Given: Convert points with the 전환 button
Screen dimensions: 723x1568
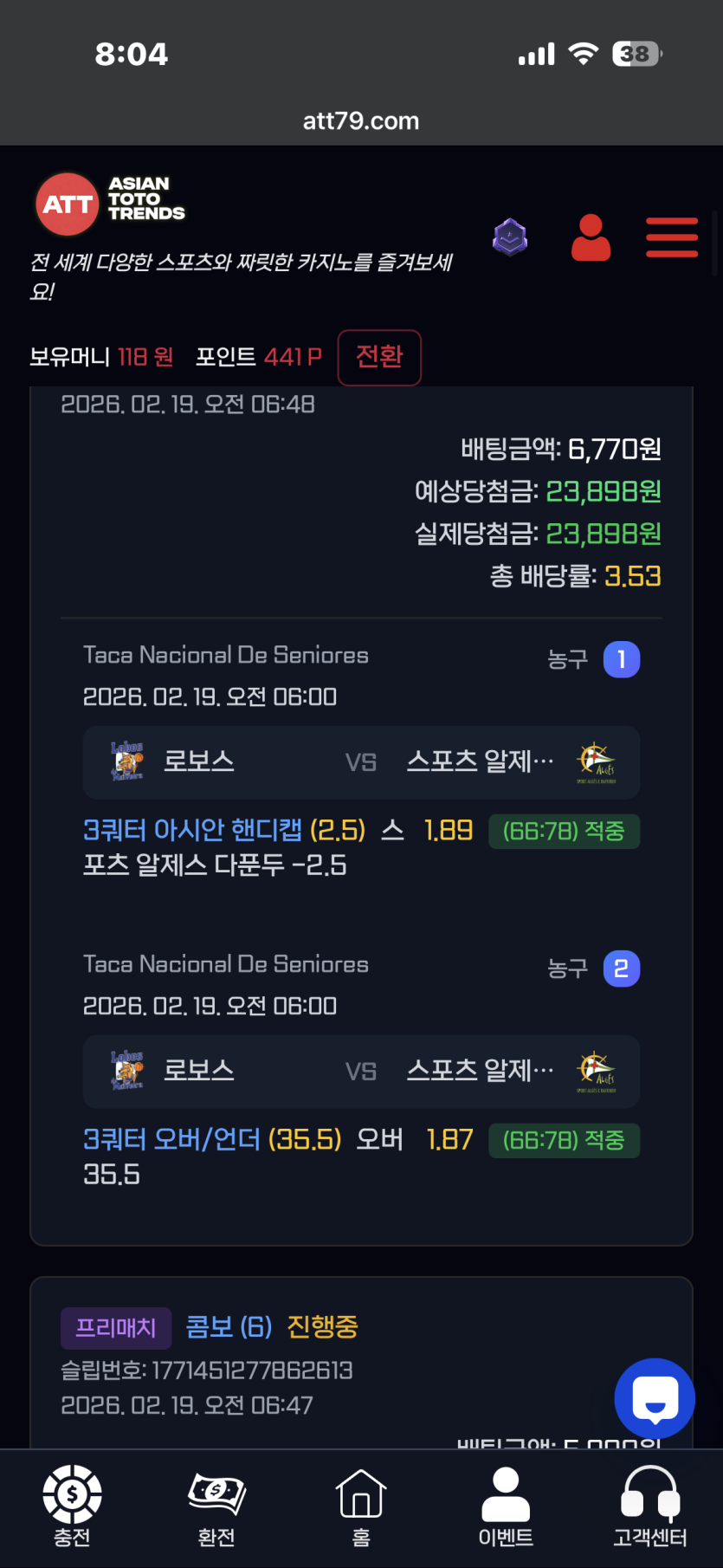Looking at the screenshot, I should pyautogui.click(x=379, y=357).
